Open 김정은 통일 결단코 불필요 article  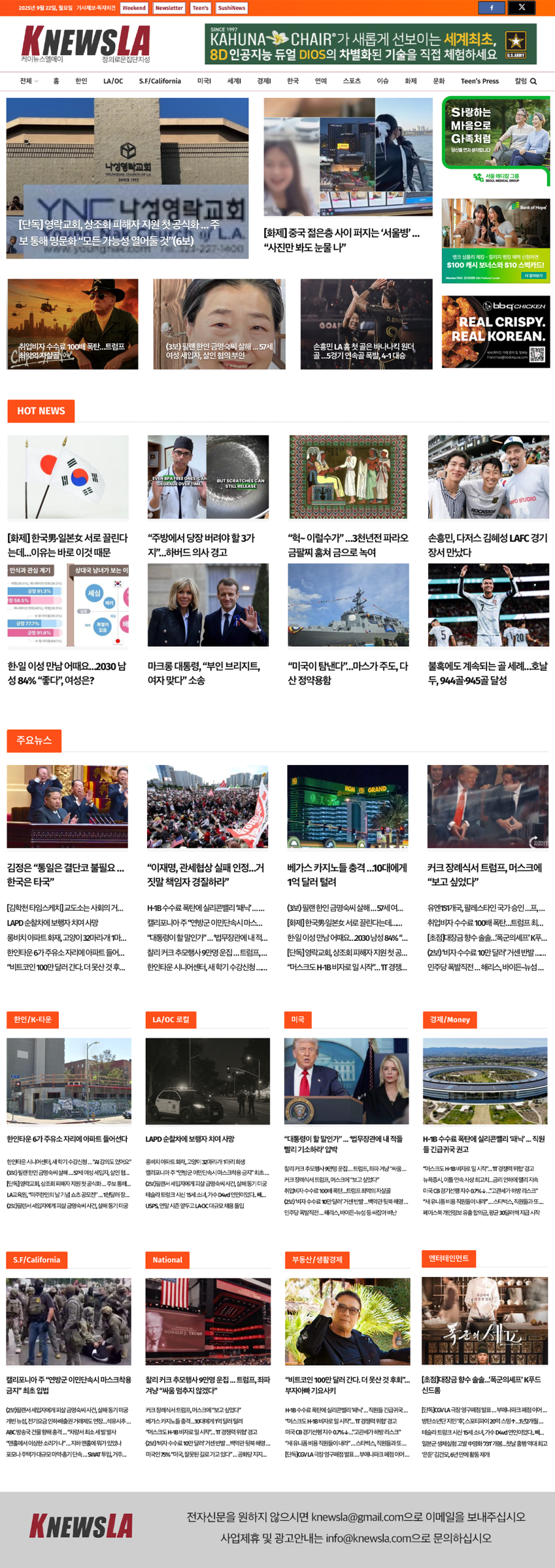(66, 874)
